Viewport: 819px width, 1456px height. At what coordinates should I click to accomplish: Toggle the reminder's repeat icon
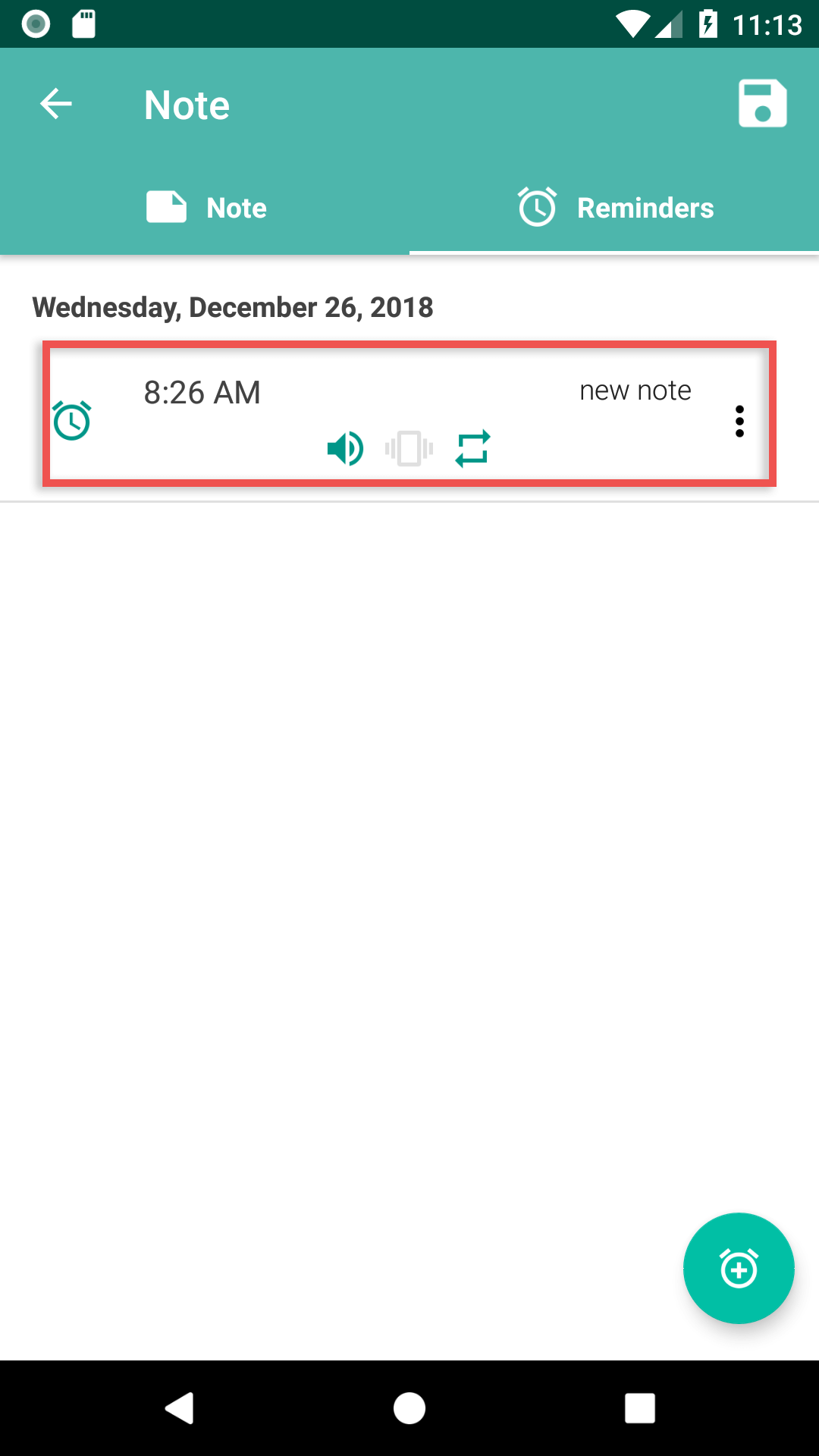472,449
